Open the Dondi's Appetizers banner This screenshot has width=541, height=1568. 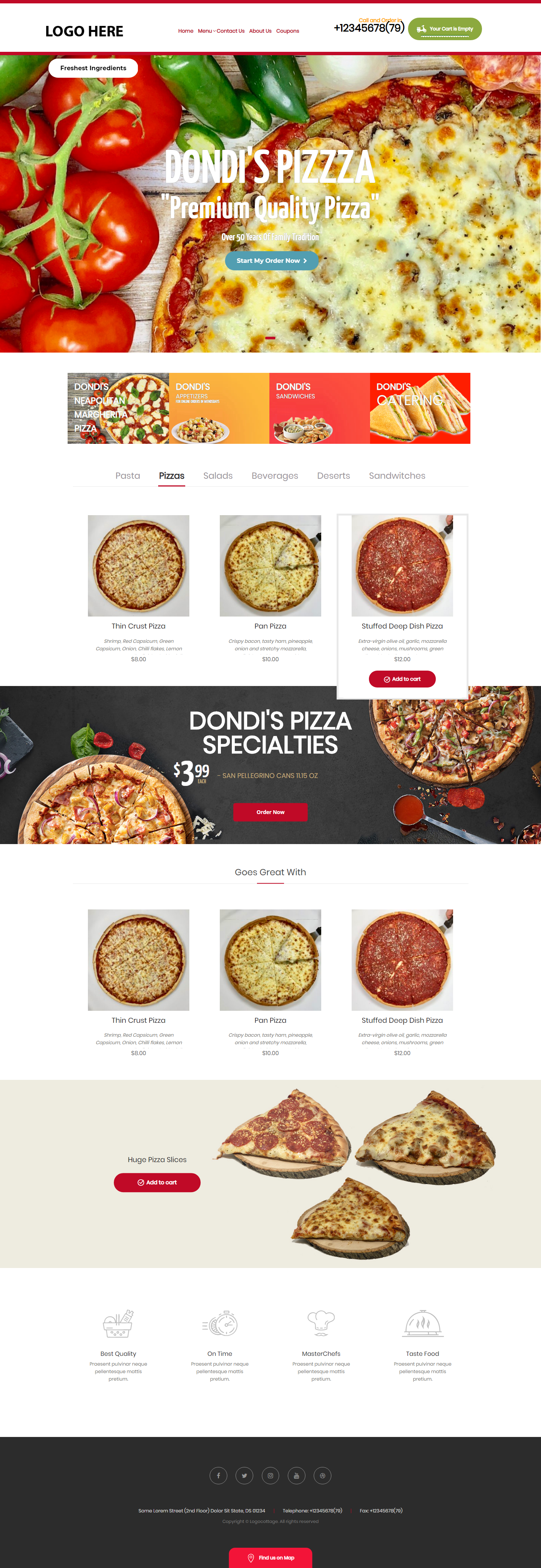[x=219, y=408]
